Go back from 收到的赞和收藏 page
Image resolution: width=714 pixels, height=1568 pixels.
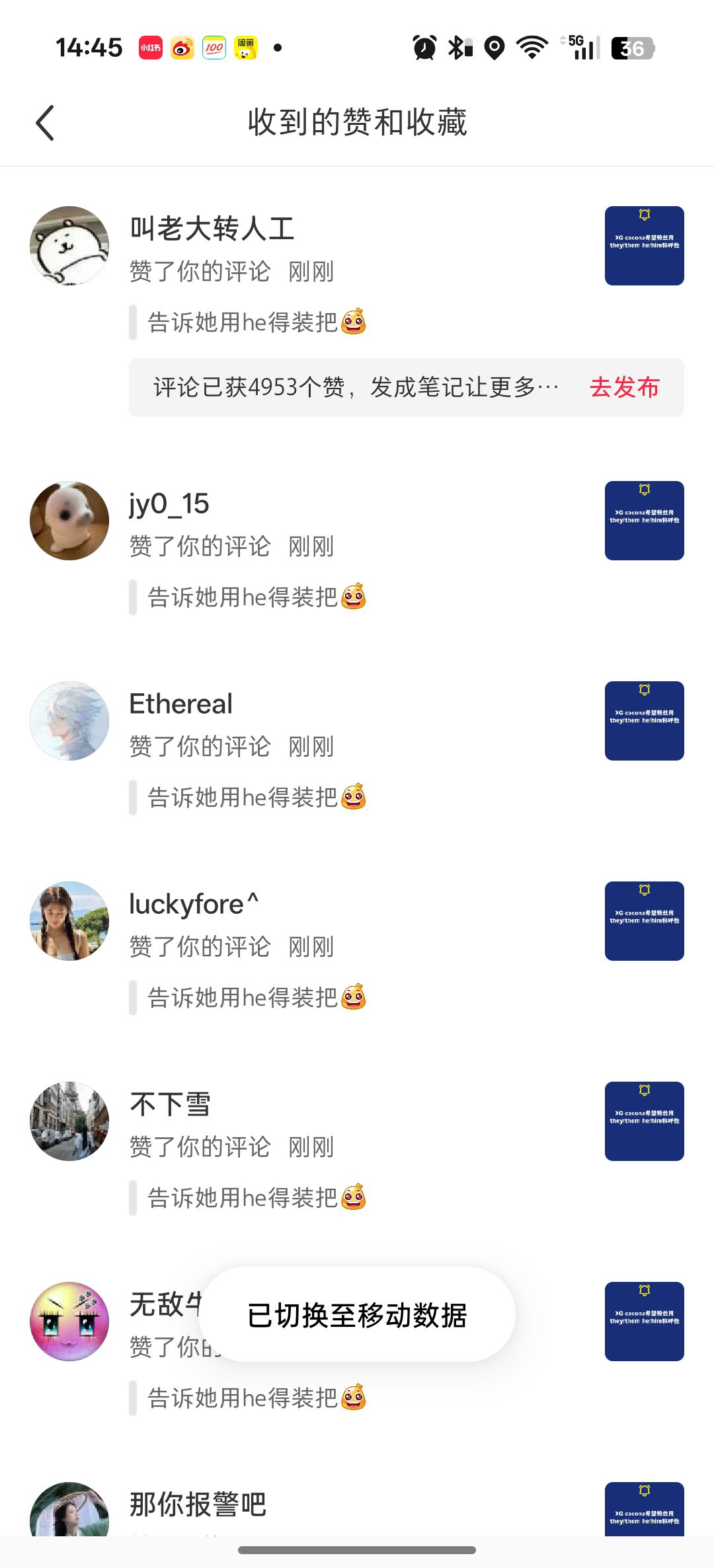pos(45,123)
